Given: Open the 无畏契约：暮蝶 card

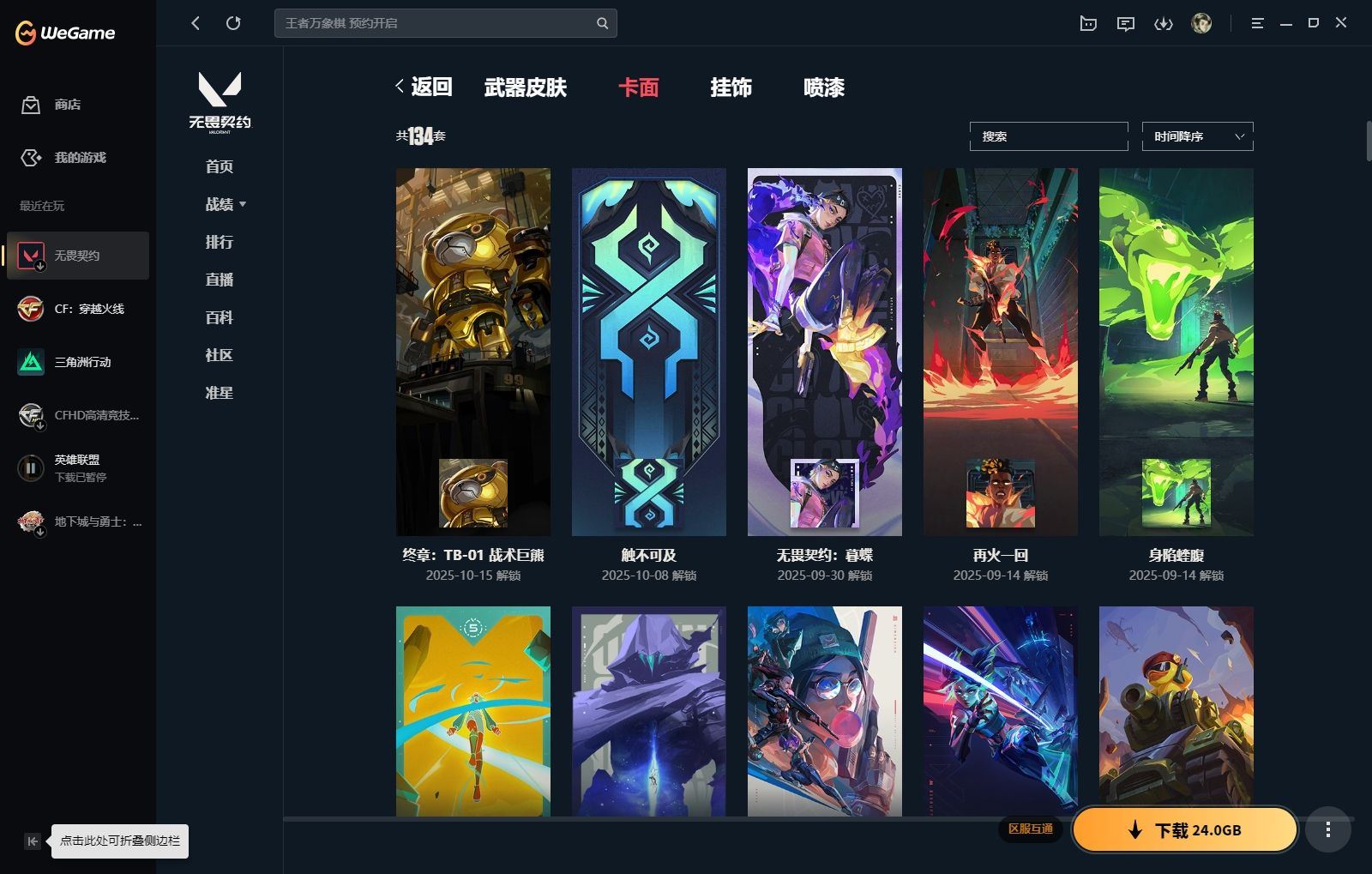Looking at the screenshot, I should [824, 352].
